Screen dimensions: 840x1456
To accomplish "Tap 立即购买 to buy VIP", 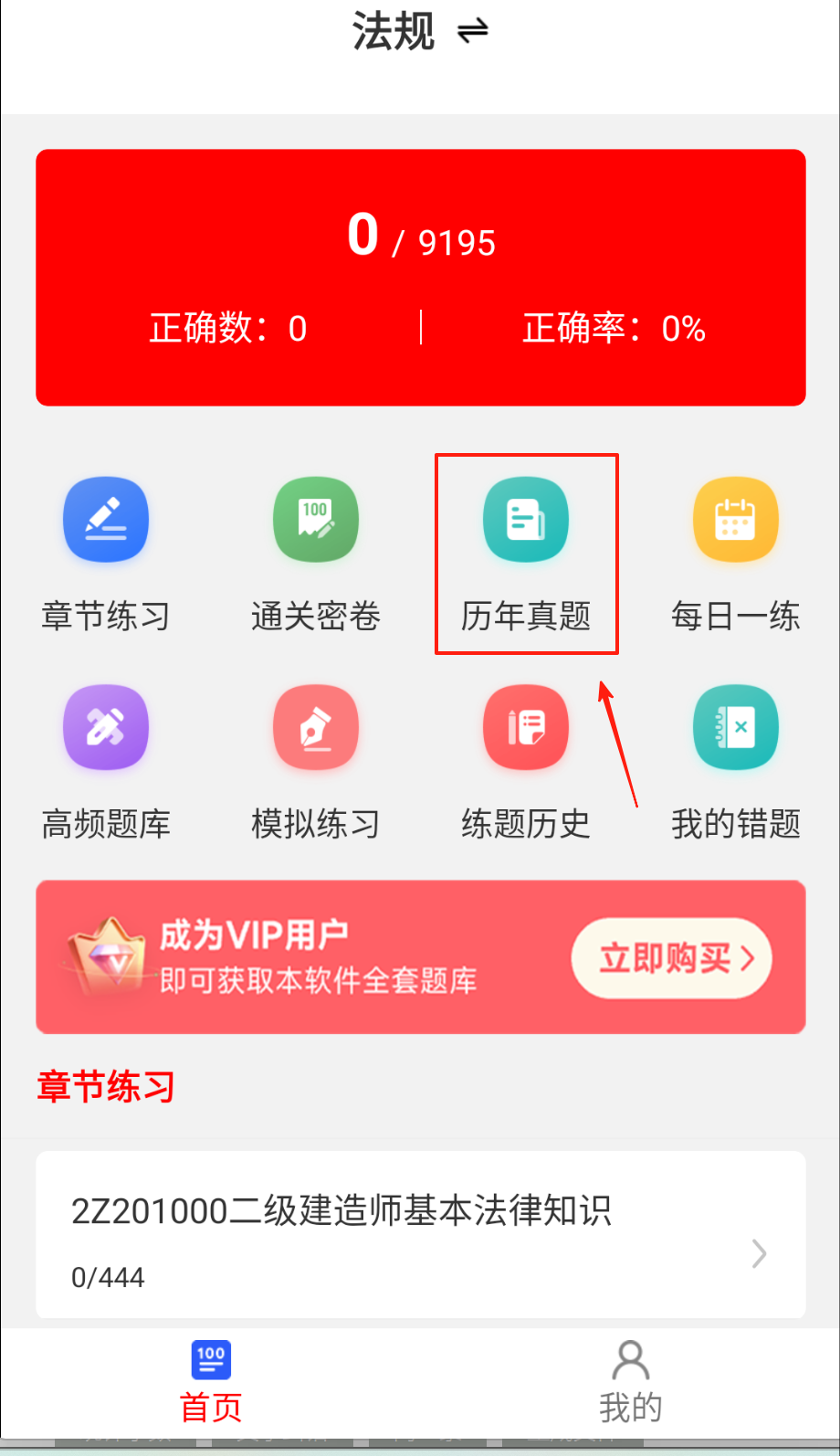I will click(672, 958).
